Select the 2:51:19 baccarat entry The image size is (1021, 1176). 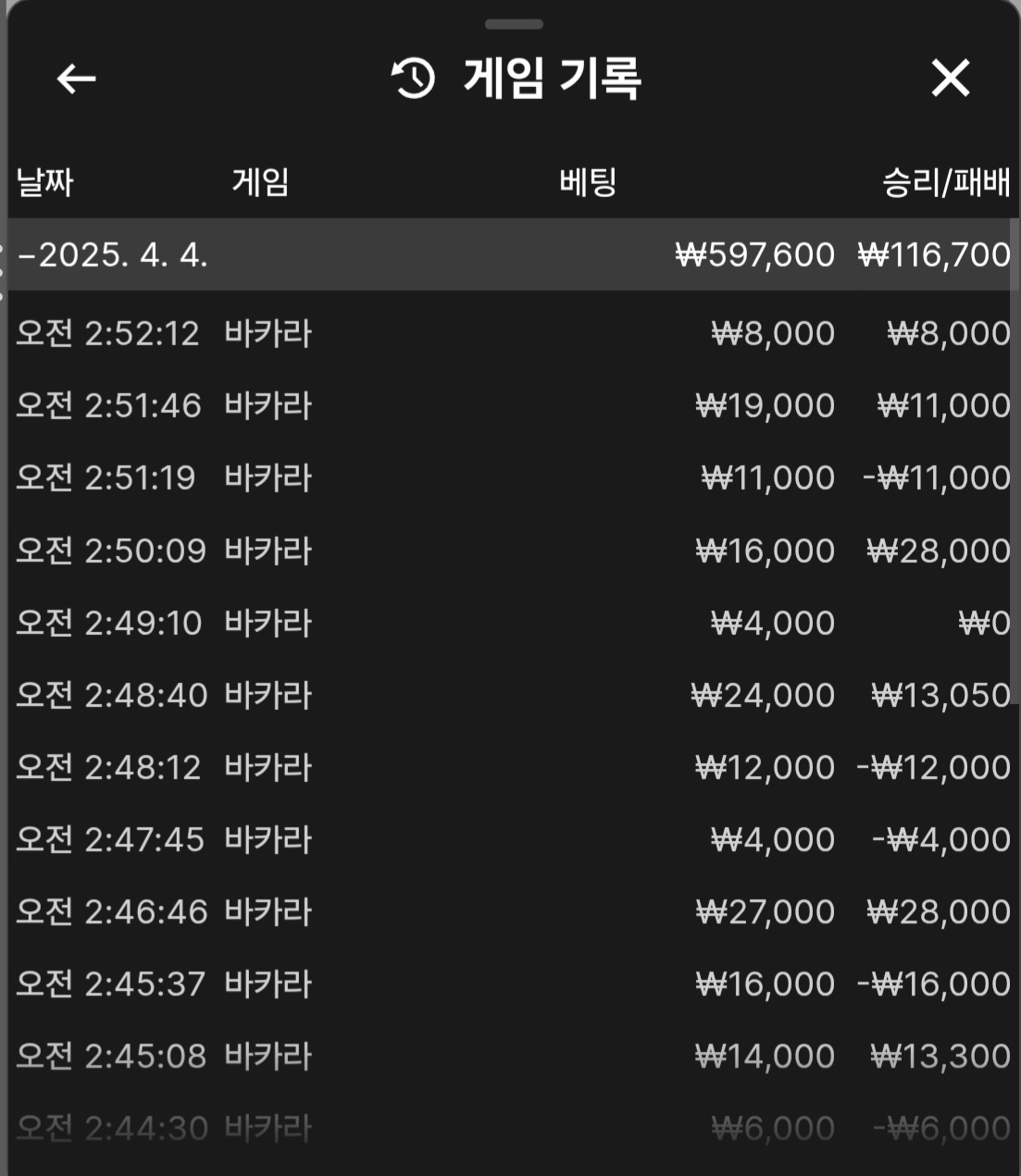[511, 477]
